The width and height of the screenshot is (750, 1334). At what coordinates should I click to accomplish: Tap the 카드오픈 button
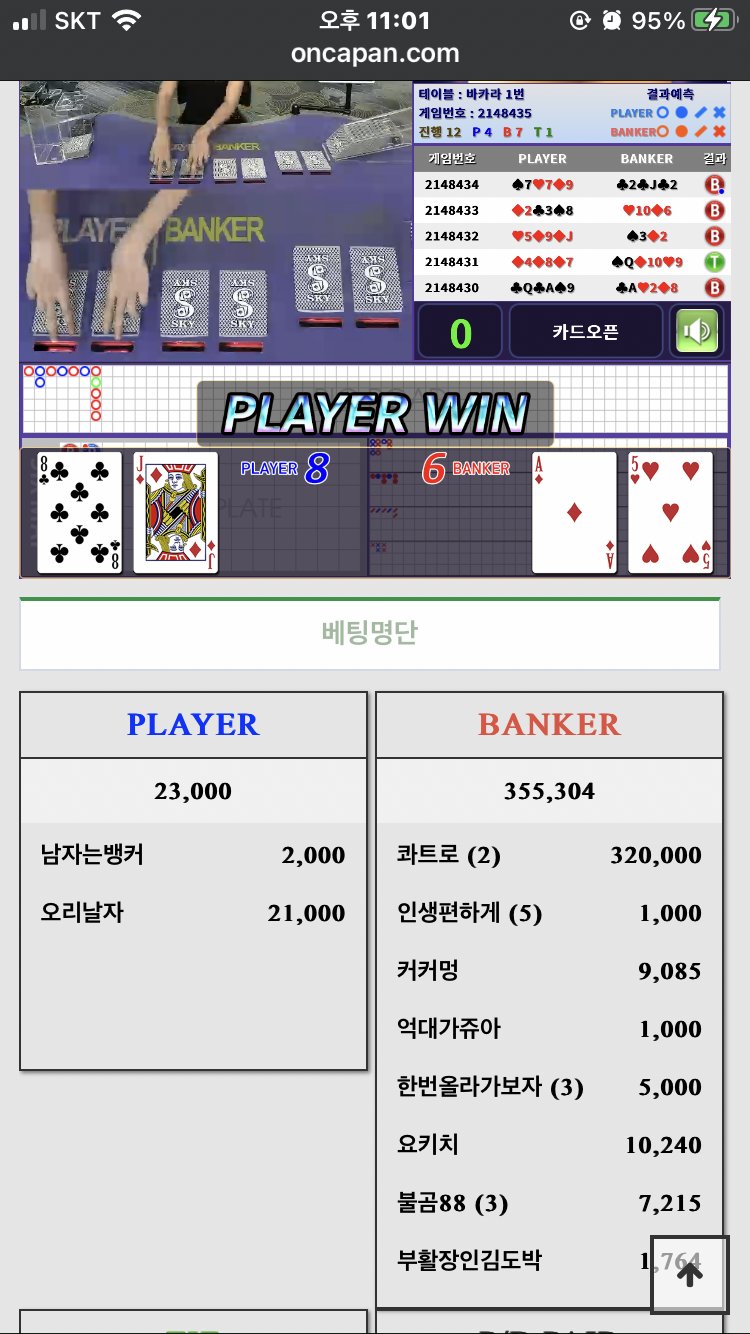click(586, 332)
